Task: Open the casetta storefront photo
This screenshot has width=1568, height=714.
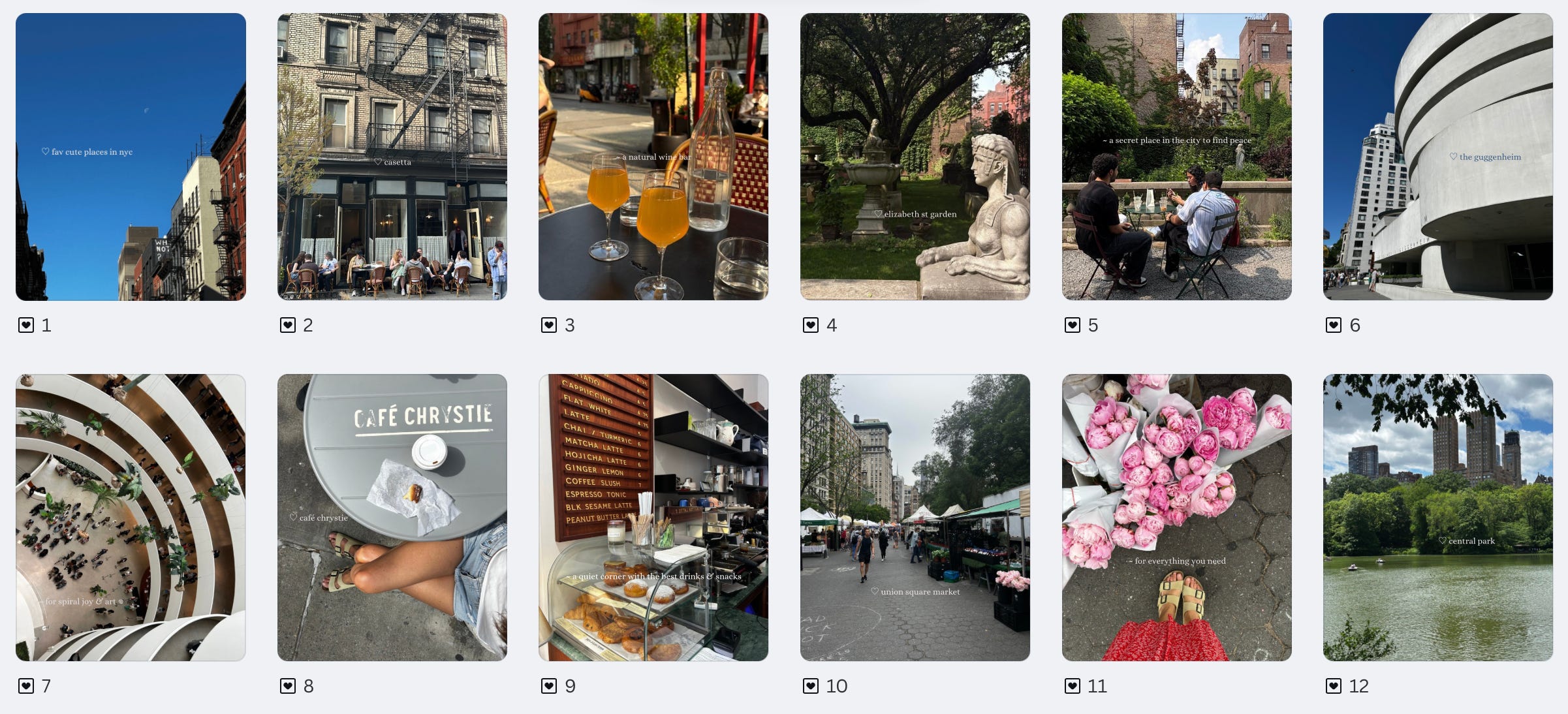Action: coord(392,157)
